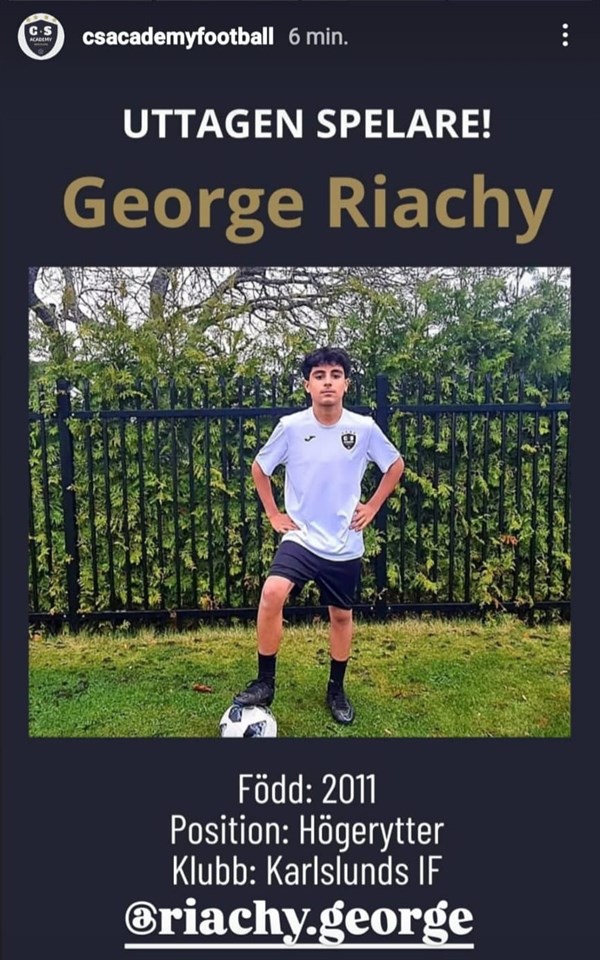Screen dimensions: 600x960
Task: Open the story overflow menu
Action: tap(565, 36)
